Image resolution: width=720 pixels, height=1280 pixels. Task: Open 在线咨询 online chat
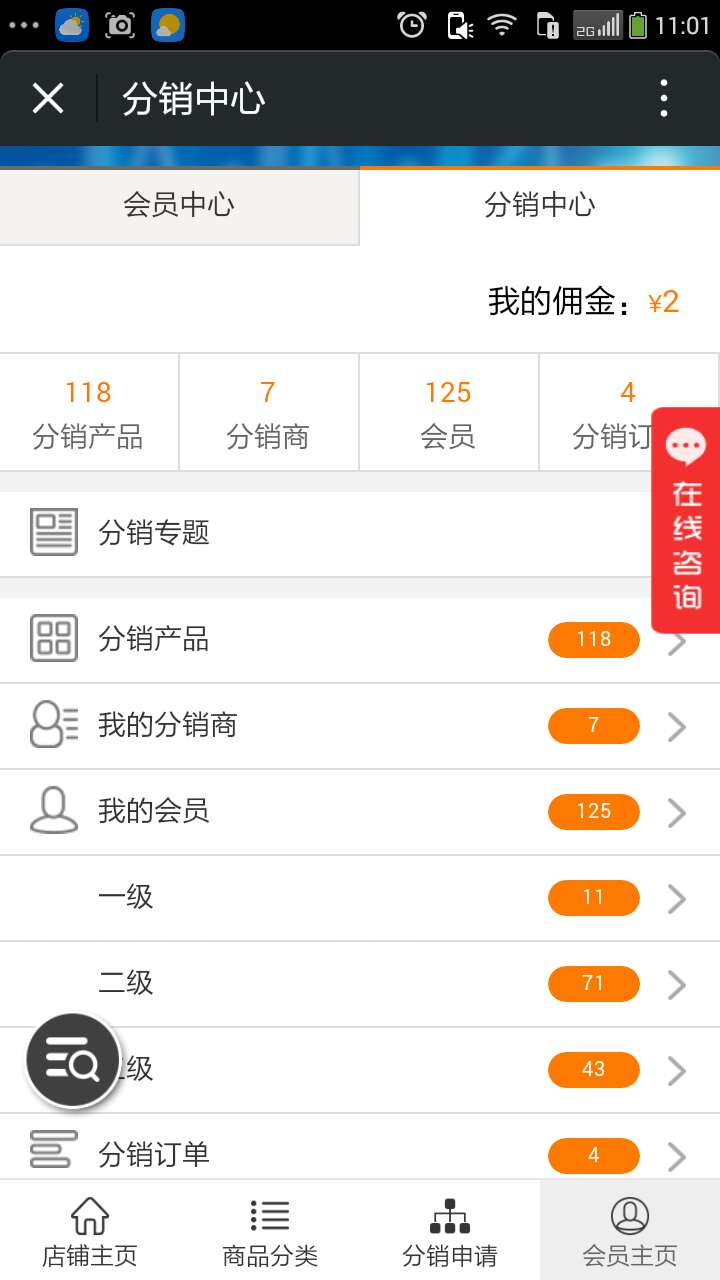coord(686,520)
